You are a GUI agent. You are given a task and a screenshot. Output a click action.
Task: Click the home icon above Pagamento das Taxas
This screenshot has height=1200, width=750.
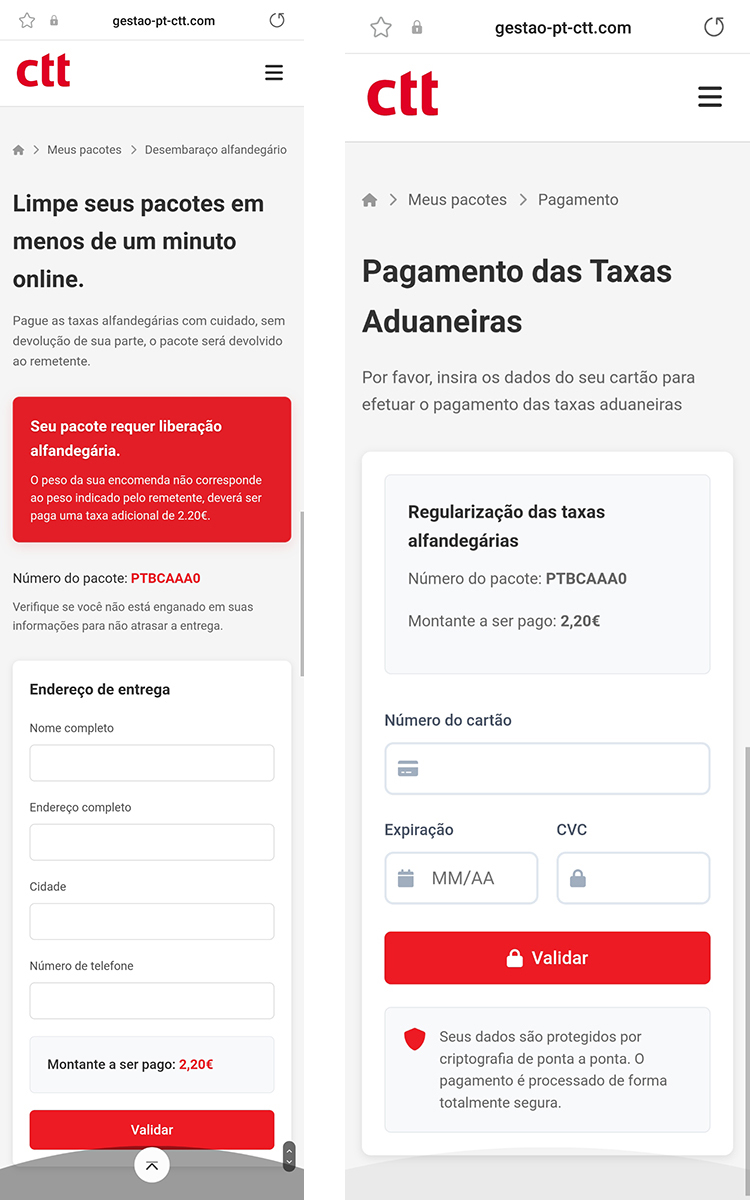pyautogui.click(x=370, y=199)
